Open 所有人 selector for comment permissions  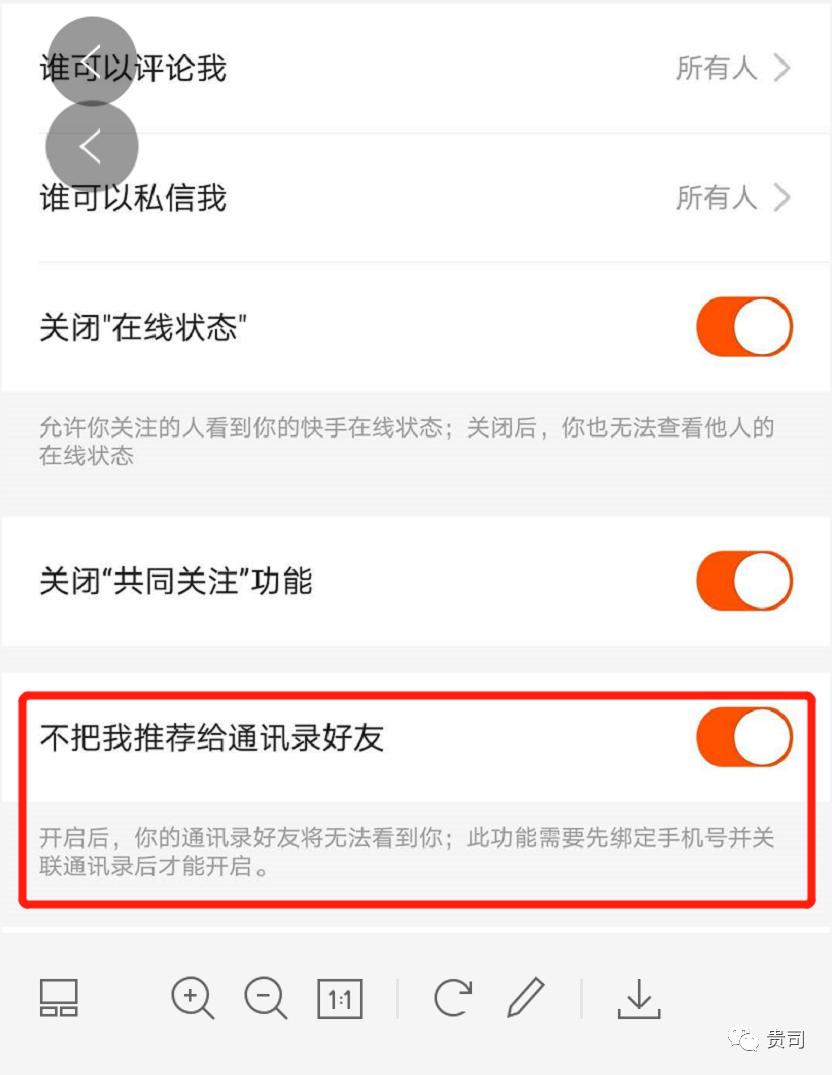coord(716,68)
